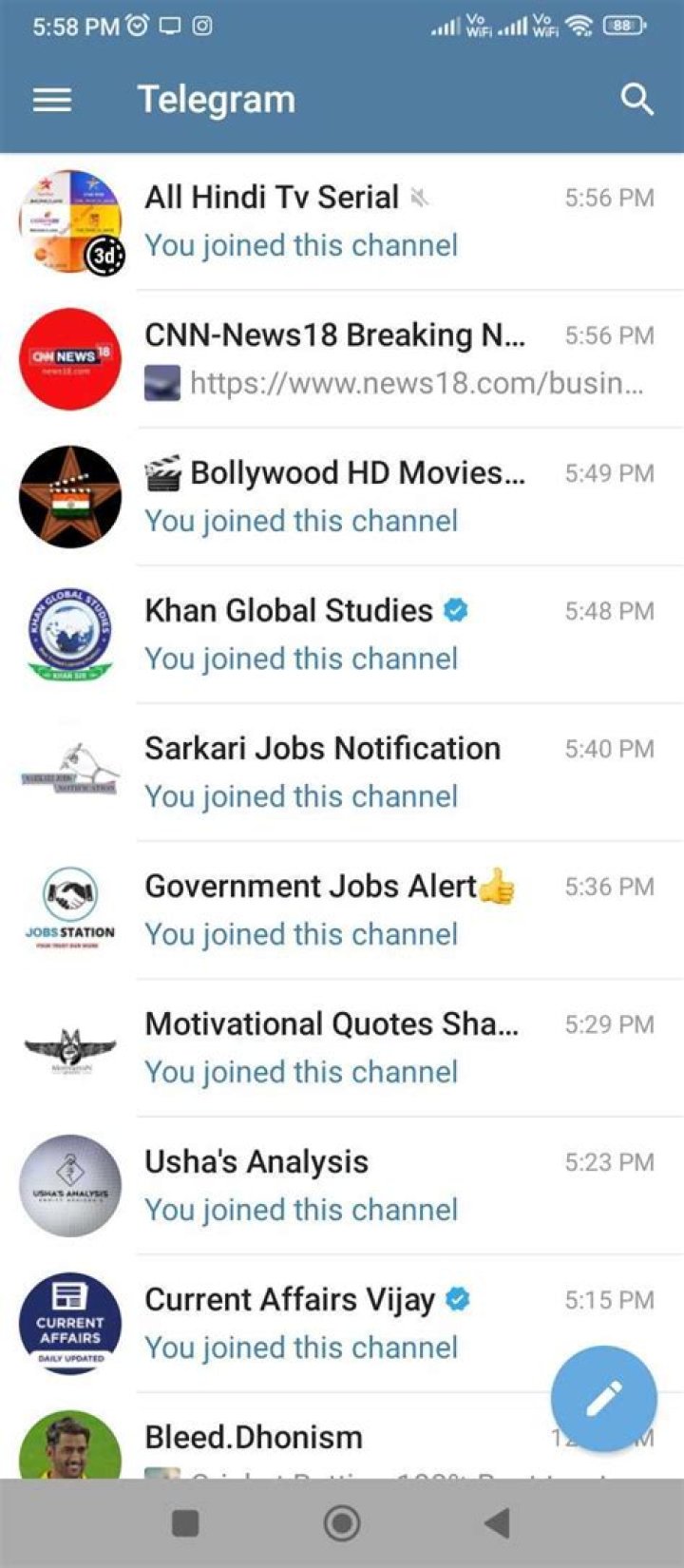Open the hamburger drawer menu
684x1568 pixels.
pos(52,99)
